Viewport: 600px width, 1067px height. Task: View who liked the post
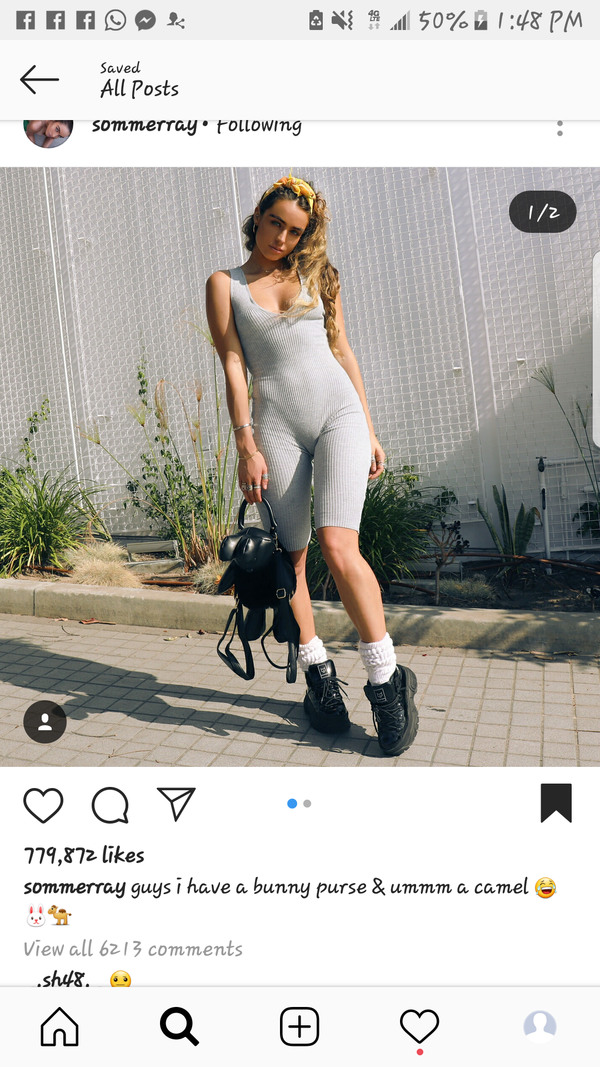pos(84,855)
